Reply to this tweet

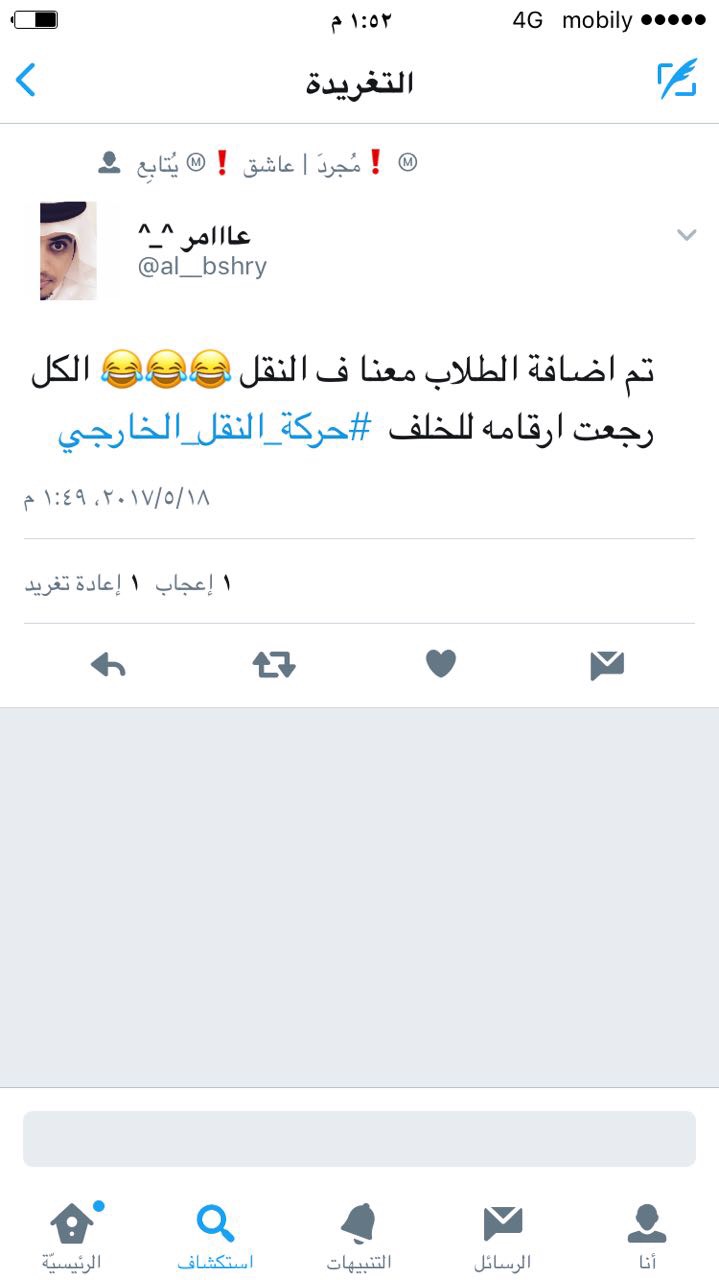click(x=108, y=665)
